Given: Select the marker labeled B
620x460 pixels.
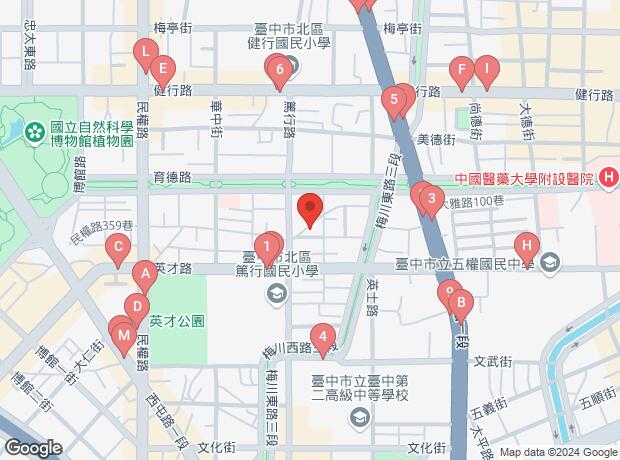Looking at the screenshot, I should (460, 300).
